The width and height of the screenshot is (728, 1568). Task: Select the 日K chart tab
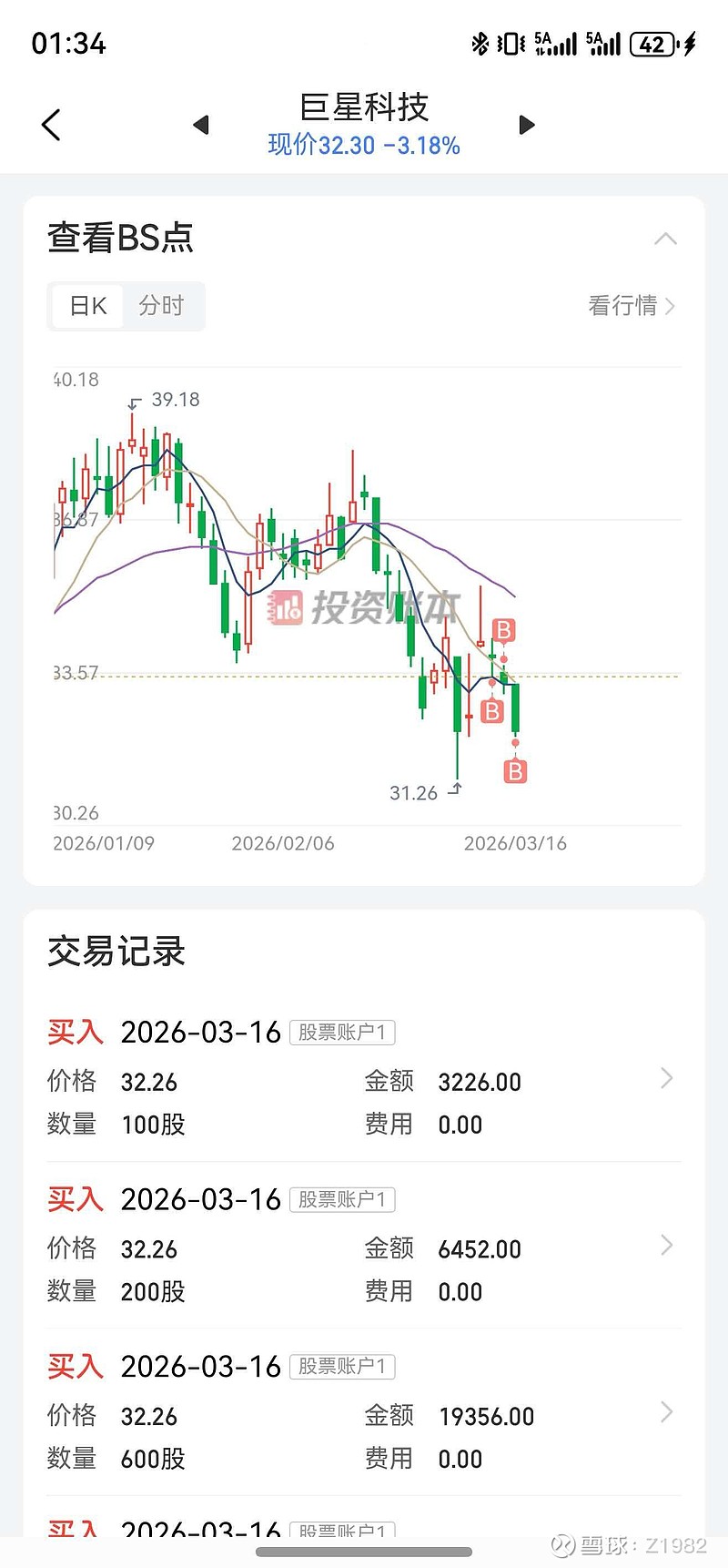click(88, 306)
